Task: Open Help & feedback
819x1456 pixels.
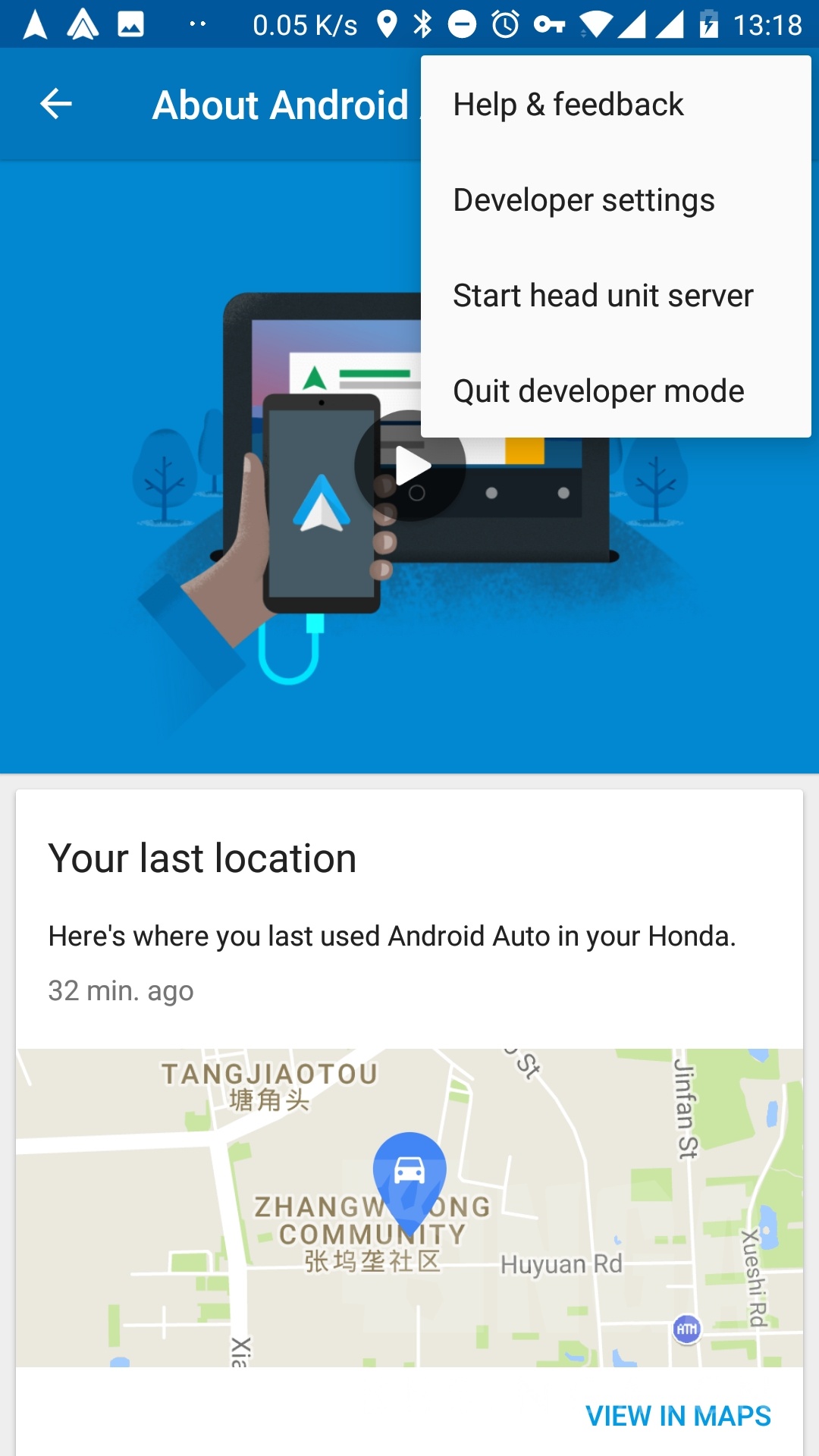Action: [616, 105]
